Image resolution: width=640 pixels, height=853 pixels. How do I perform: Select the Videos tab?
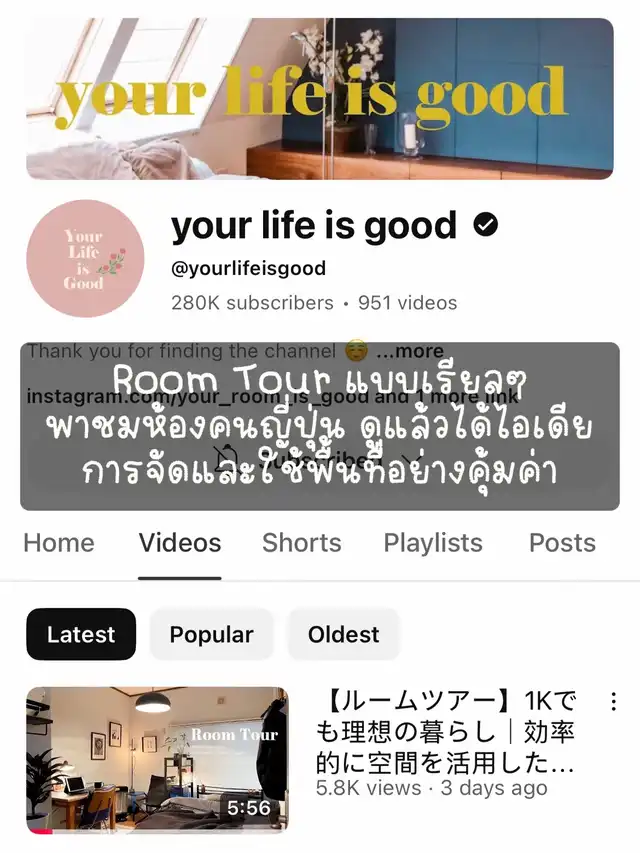tap(180, 543)
